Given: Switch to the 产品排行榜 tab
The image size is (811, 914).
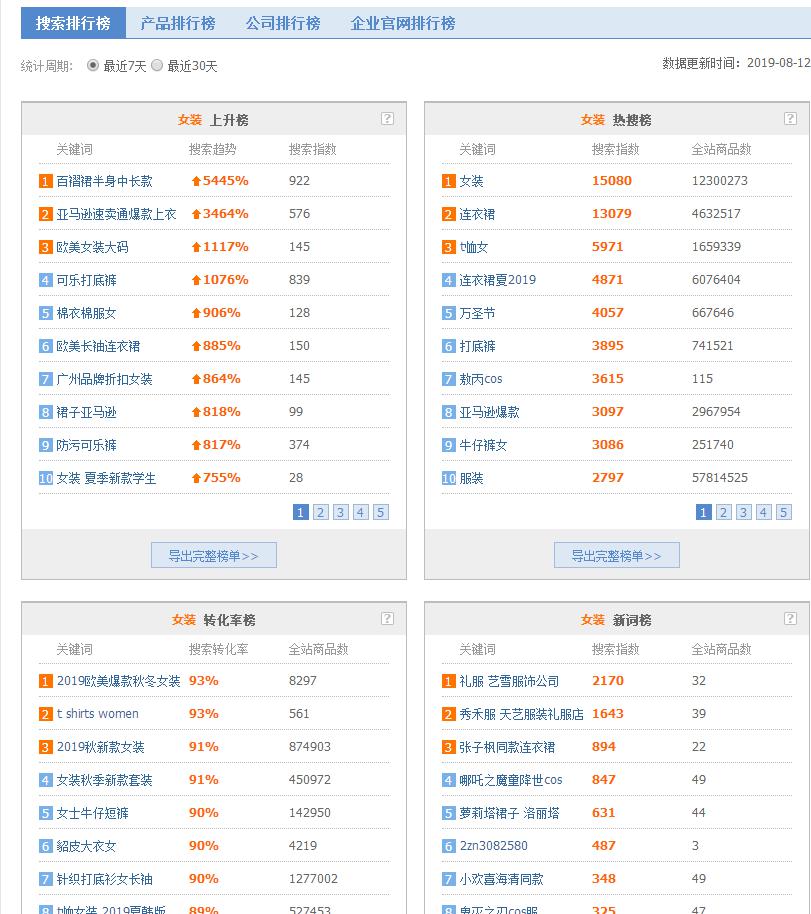Looking at the screenshot, I should pyautogui.click(x=177, y=23).
